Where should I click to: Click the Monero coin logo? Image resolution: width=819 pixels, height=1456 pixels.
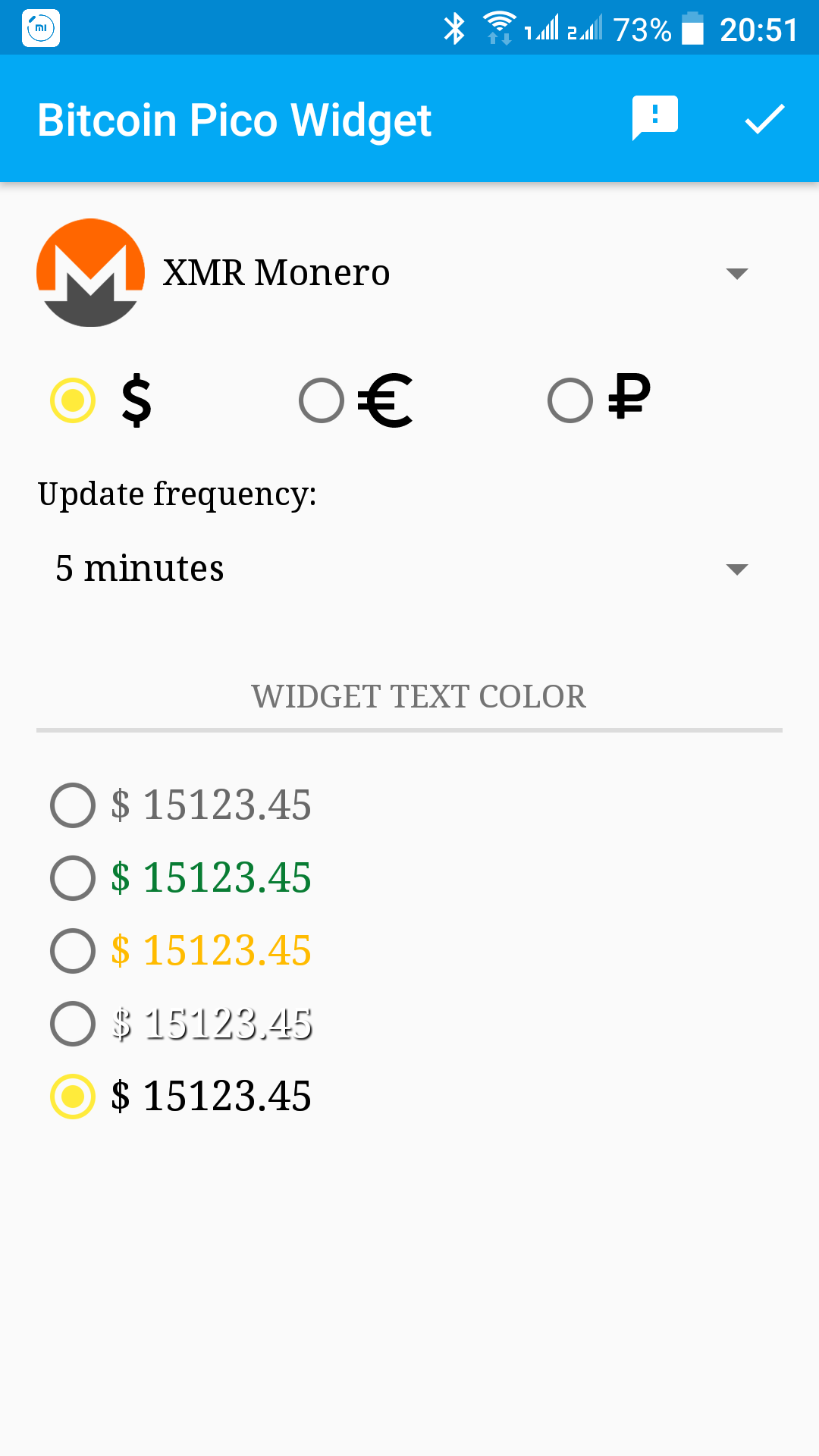[90, 273]
